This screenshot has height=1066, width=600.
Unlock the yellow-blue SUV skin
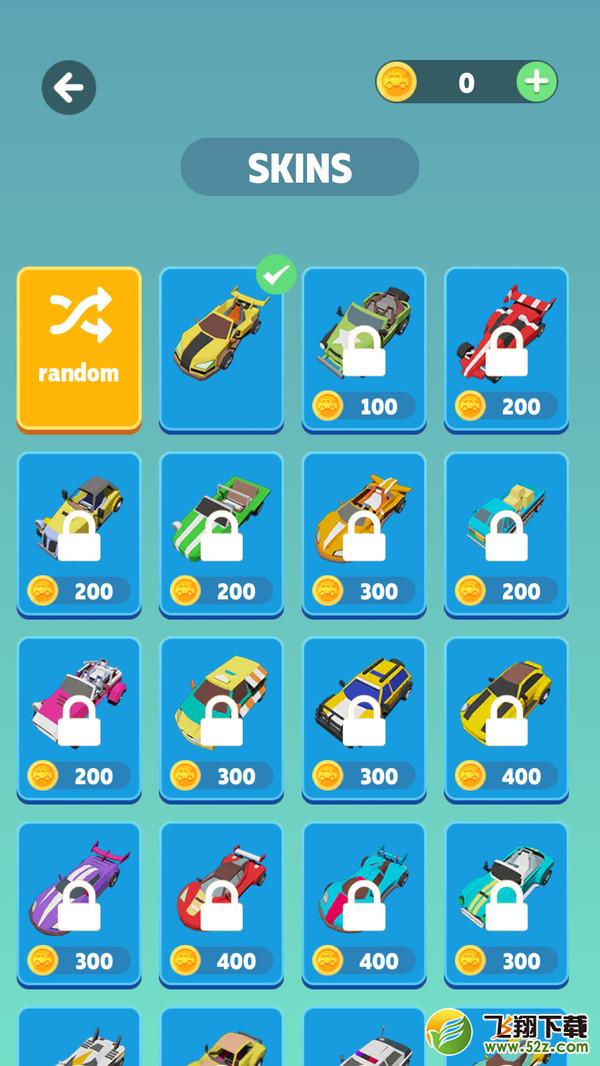coord(364,720)
